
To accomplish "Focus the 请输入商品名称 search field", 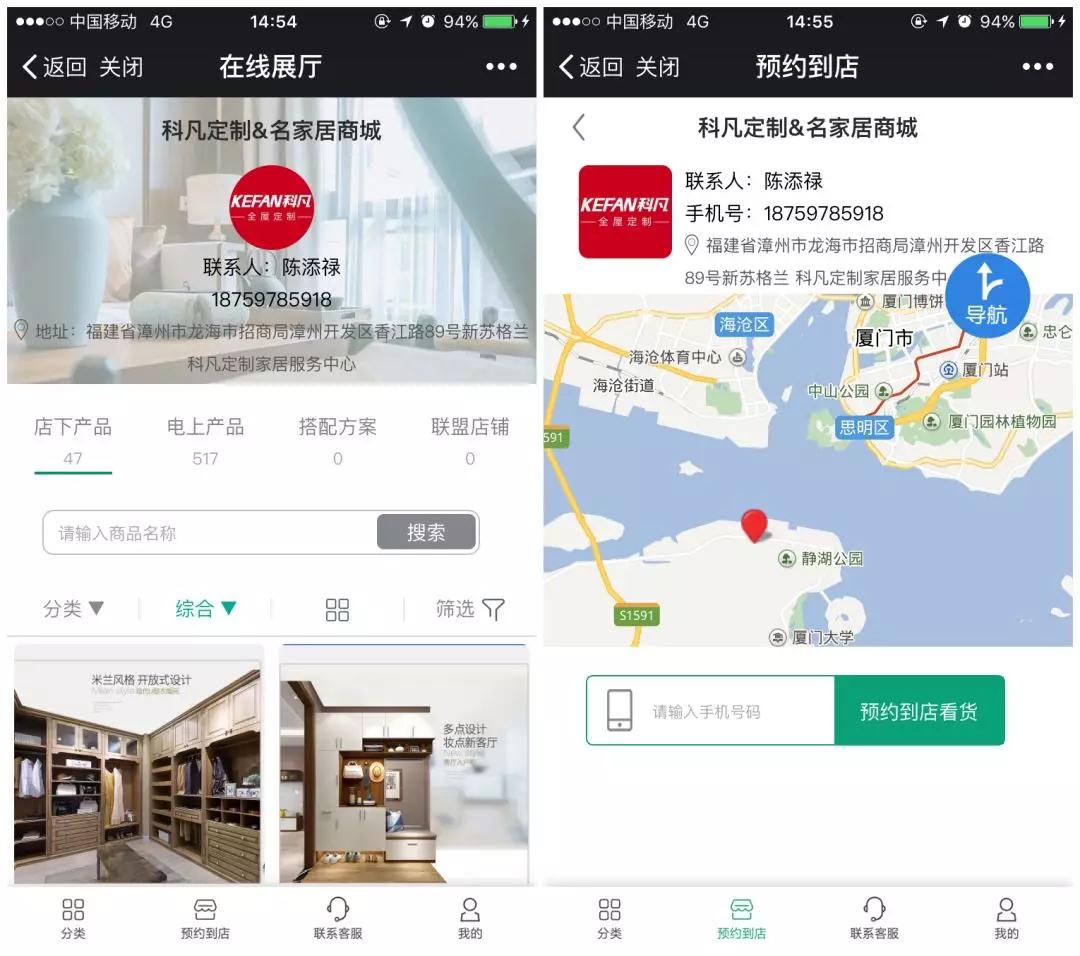I will click(x=210, y=533).
